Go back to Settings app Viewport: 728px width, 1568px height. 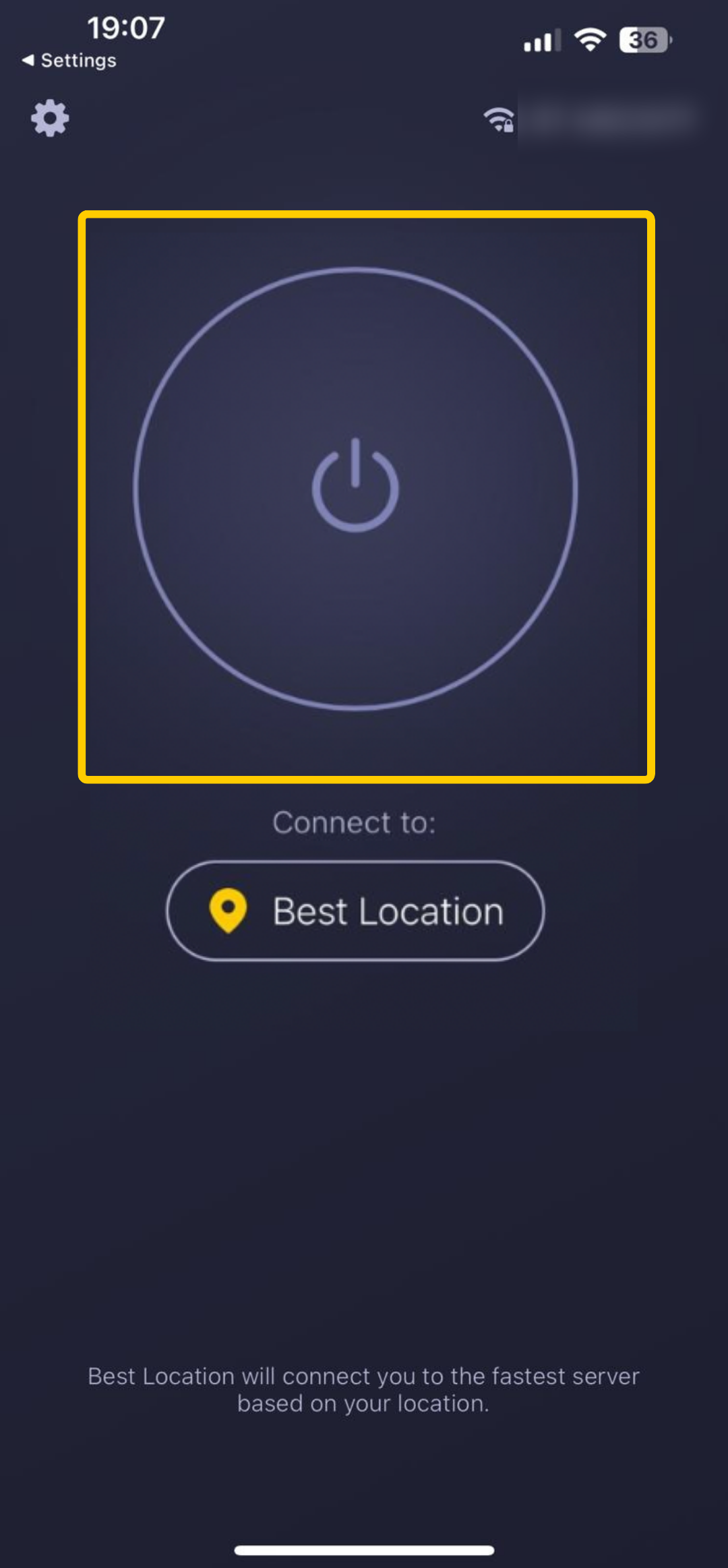tap(69, 61)
